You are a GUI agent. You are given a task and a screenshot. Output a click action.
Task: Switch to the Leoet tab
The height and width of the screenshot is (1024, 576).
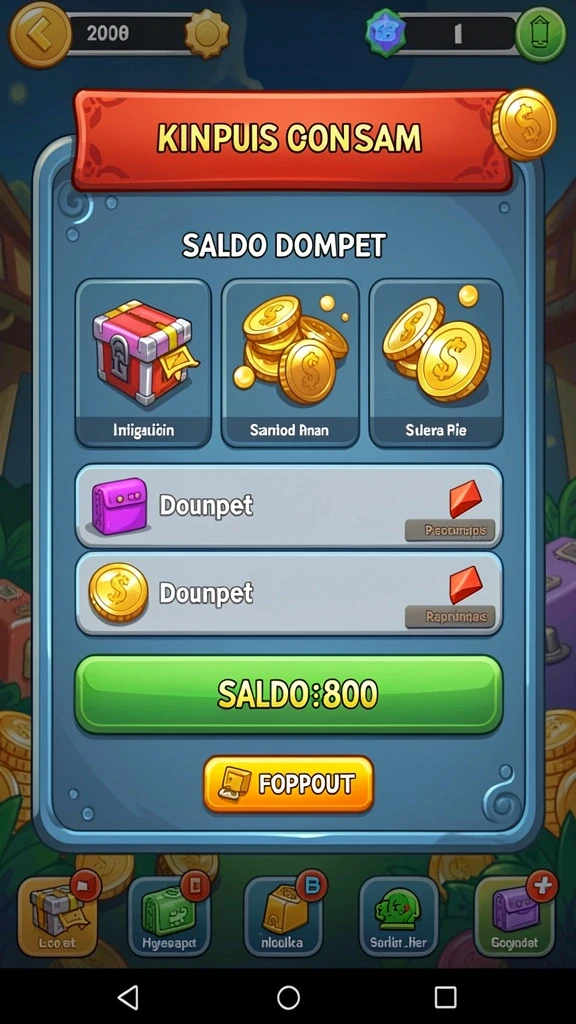click(x=57, y=916)
